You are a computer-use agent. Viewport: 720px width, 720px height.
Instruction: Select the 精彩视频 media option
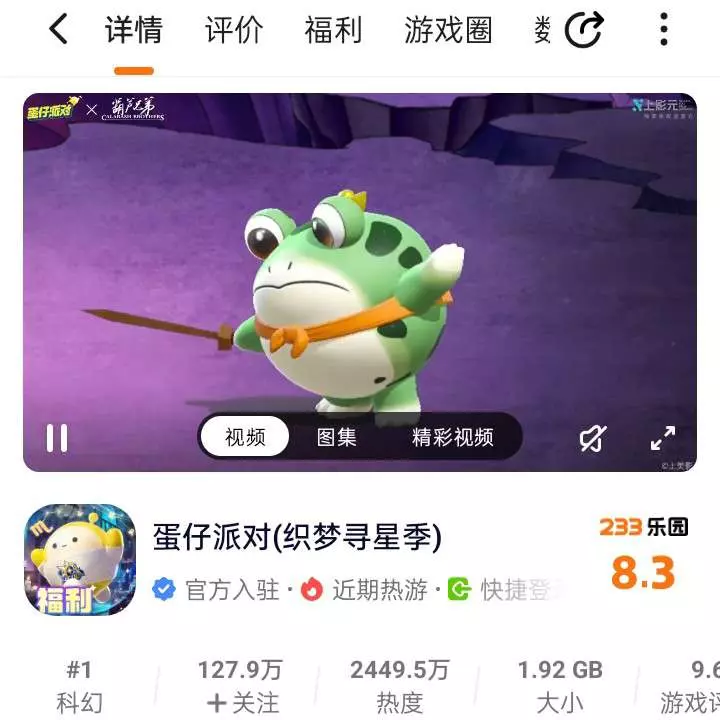pyautogui.click(x=452, y=438)
